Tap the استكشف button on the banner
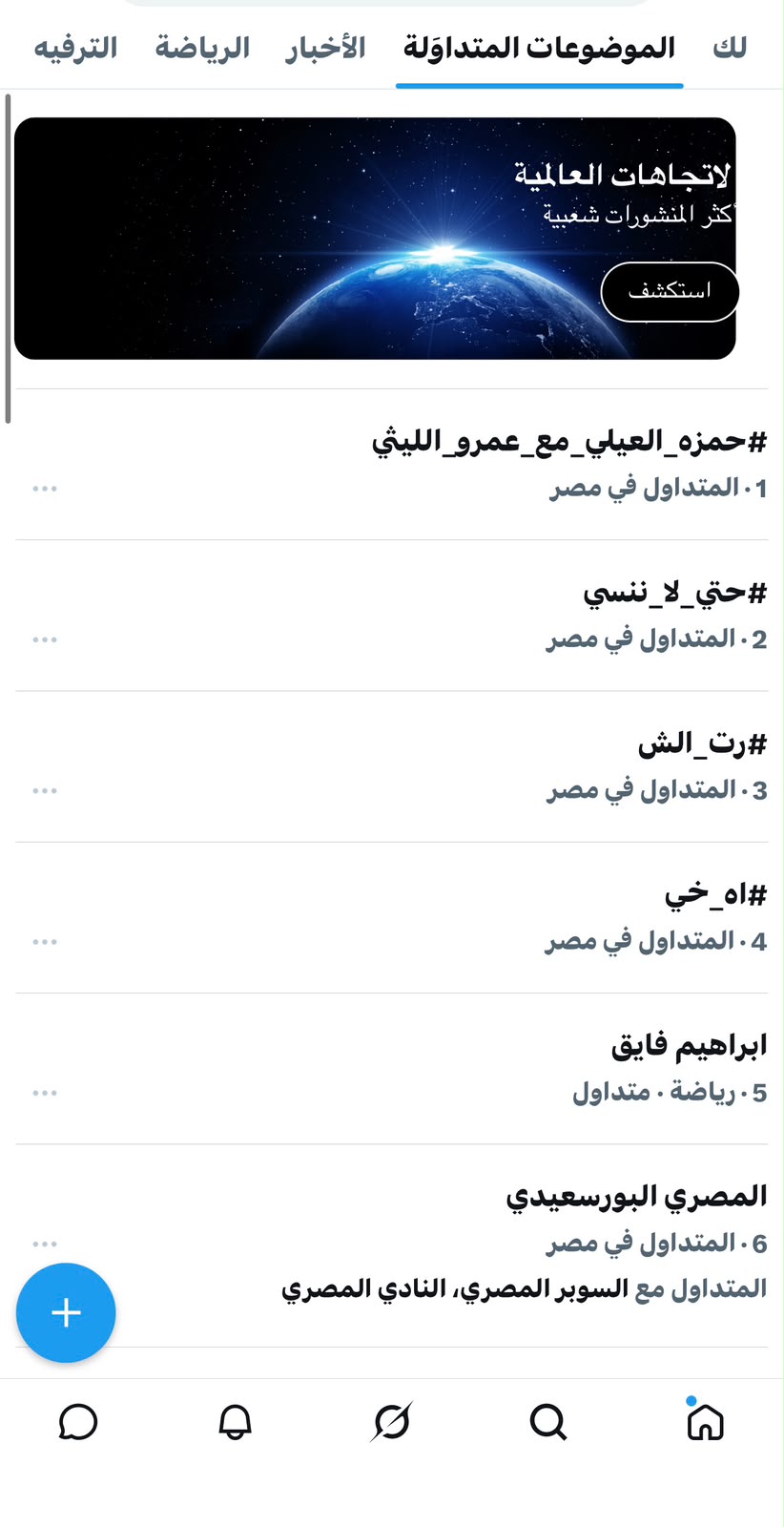784x1527 pixels. pyautogui.click(x=670, y=291)
